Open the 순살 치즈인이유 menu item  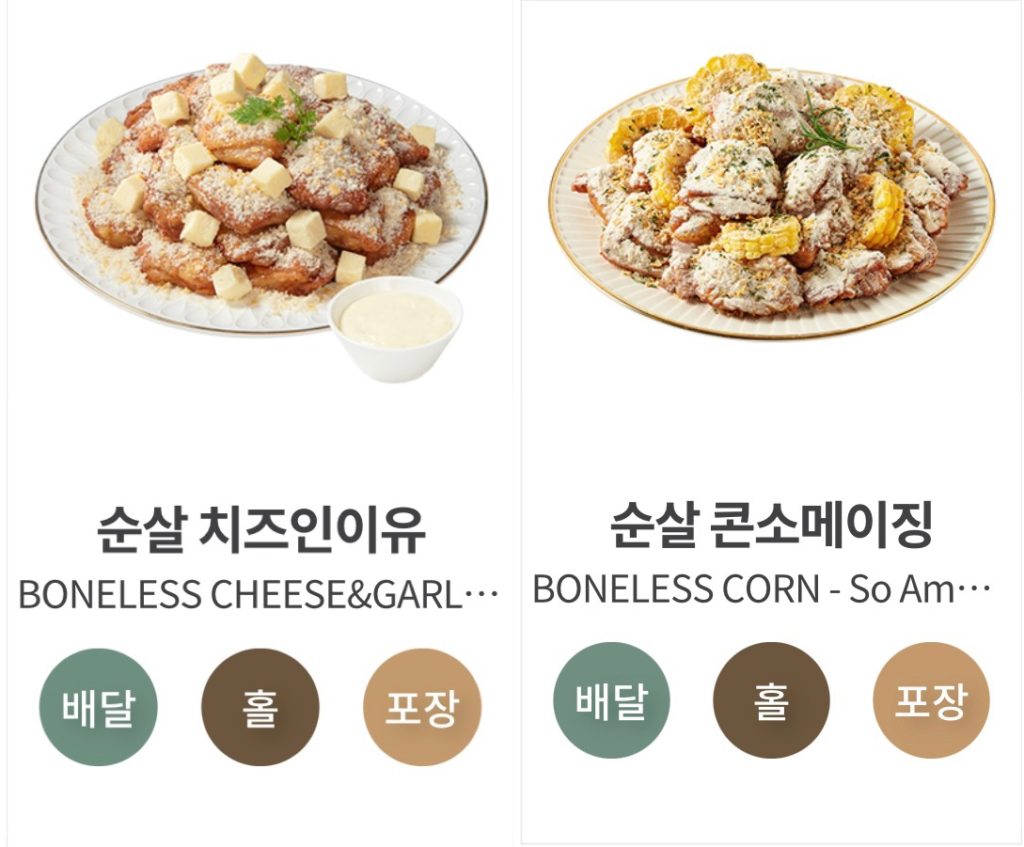point(260,530)
